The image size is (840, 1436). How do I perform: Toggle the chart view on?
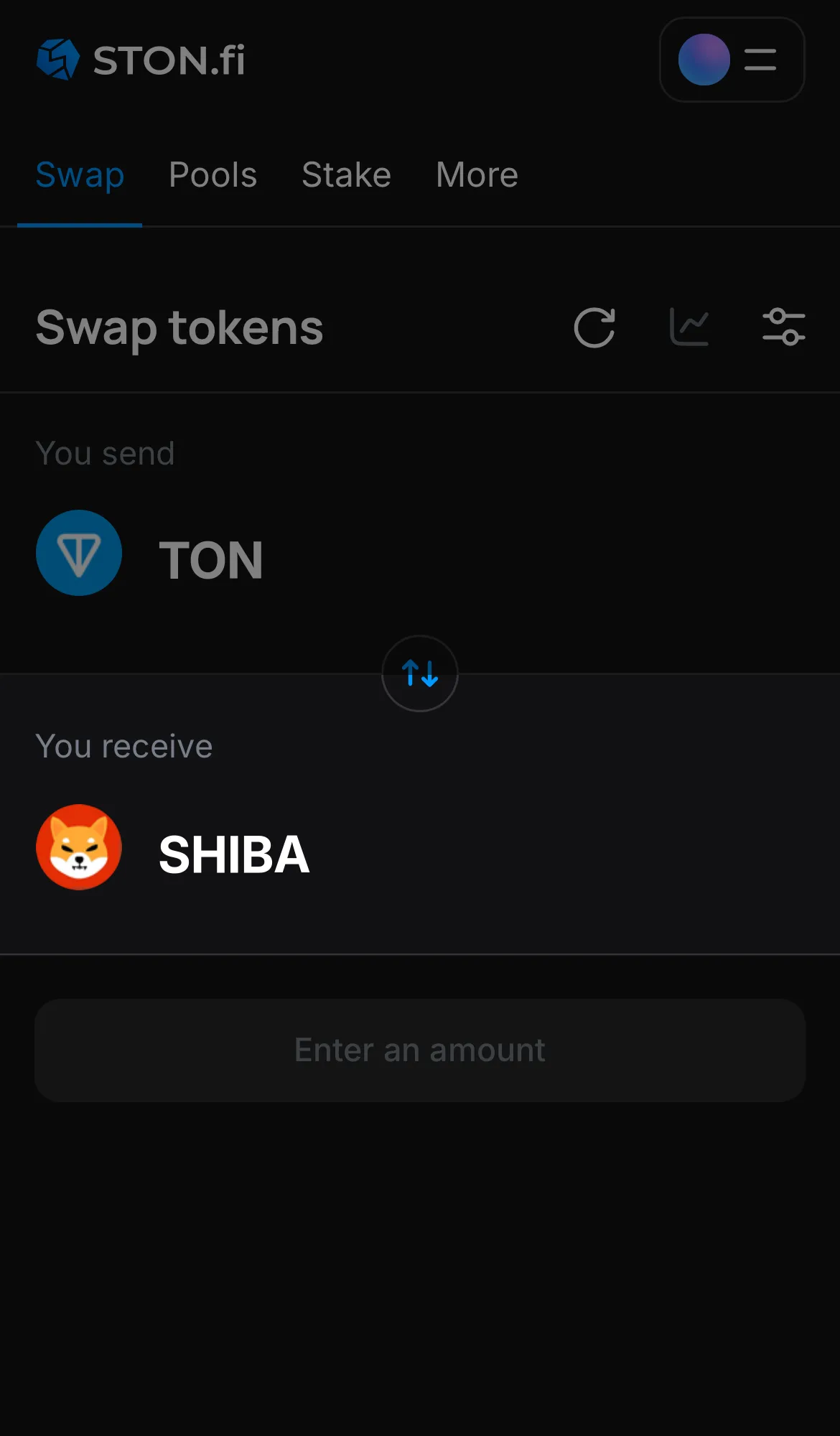689,327
